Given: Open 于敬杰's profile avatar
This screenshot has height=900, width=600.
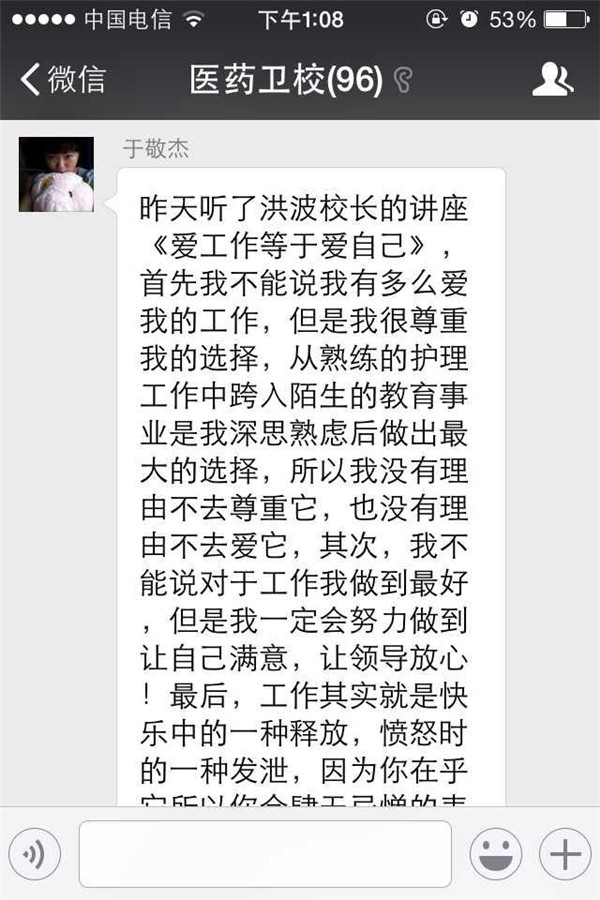Looking at the screenshot, I should pos(56,174).
